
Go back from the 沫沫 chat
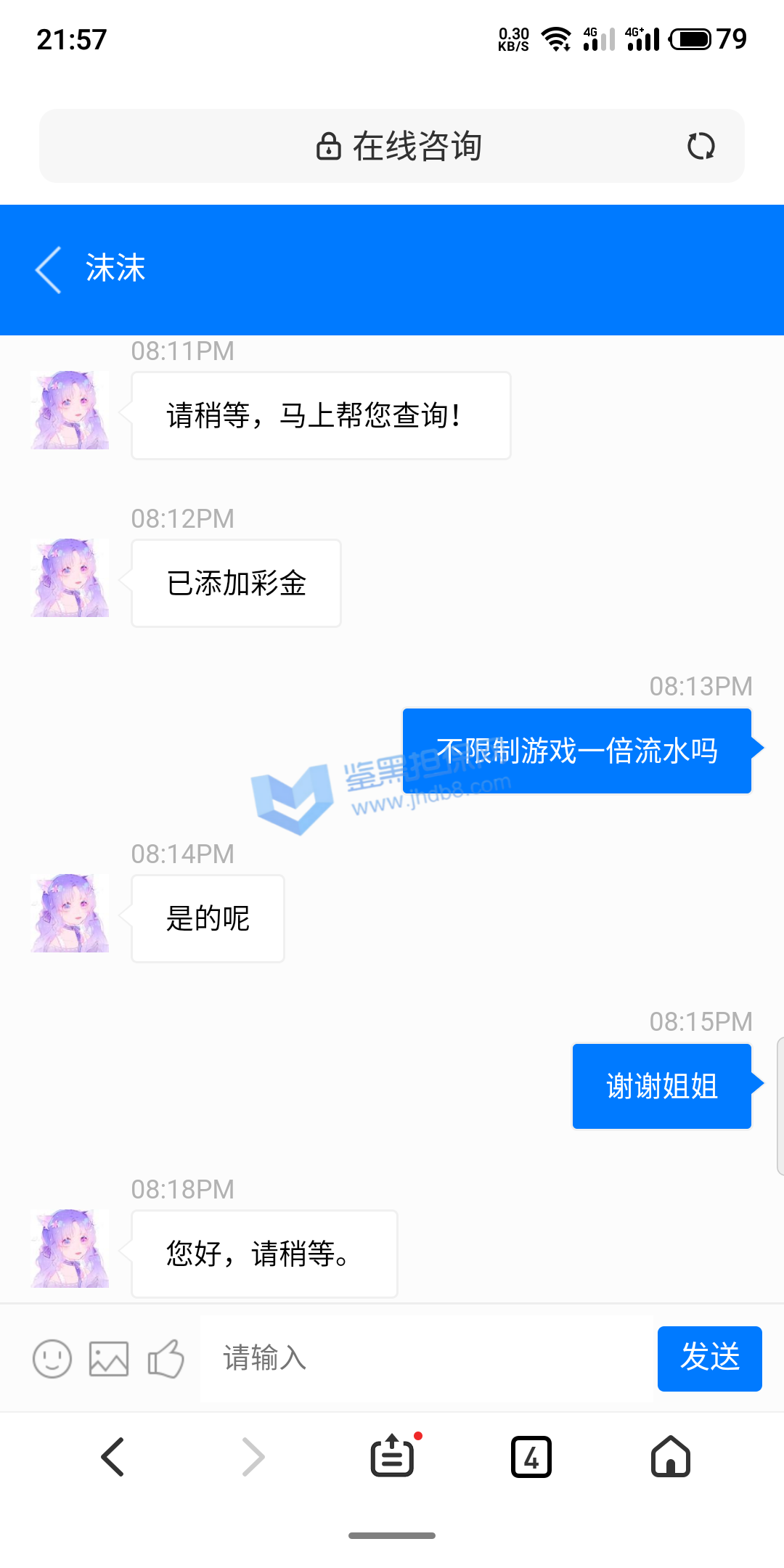(x=49, y=270)
